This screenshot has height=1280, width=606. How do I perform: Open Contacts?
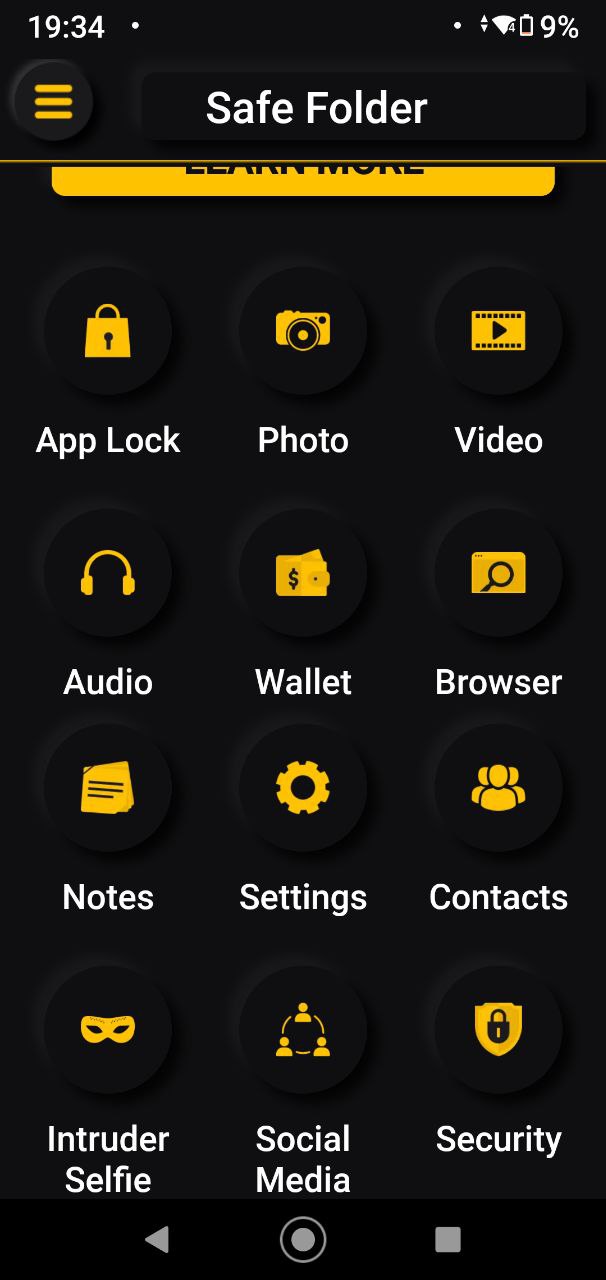[x=498, y=788]
